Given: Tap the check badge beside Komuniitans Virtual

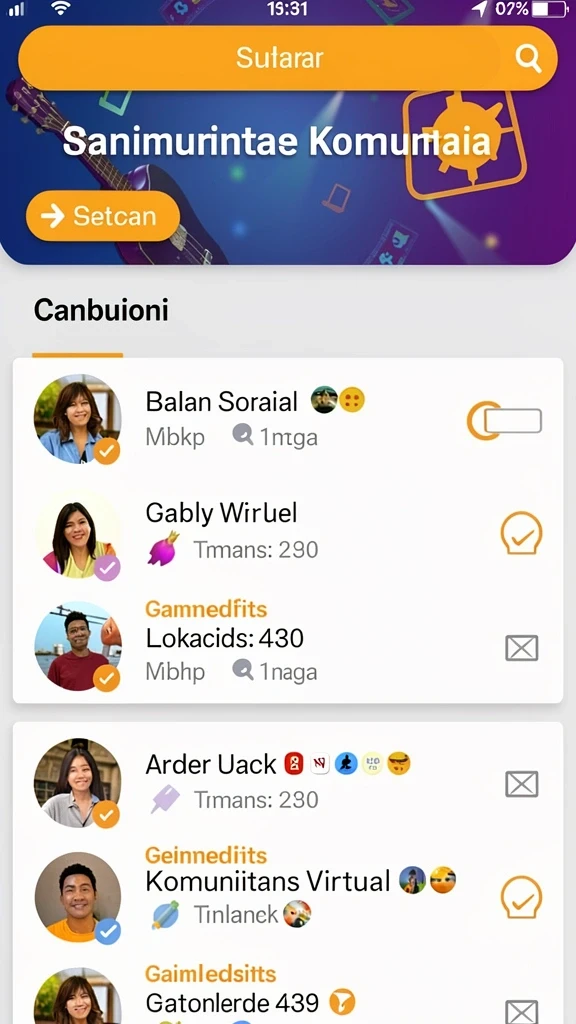Looking at the screenshot, I should pyautogui.click(x=521, y=897).
